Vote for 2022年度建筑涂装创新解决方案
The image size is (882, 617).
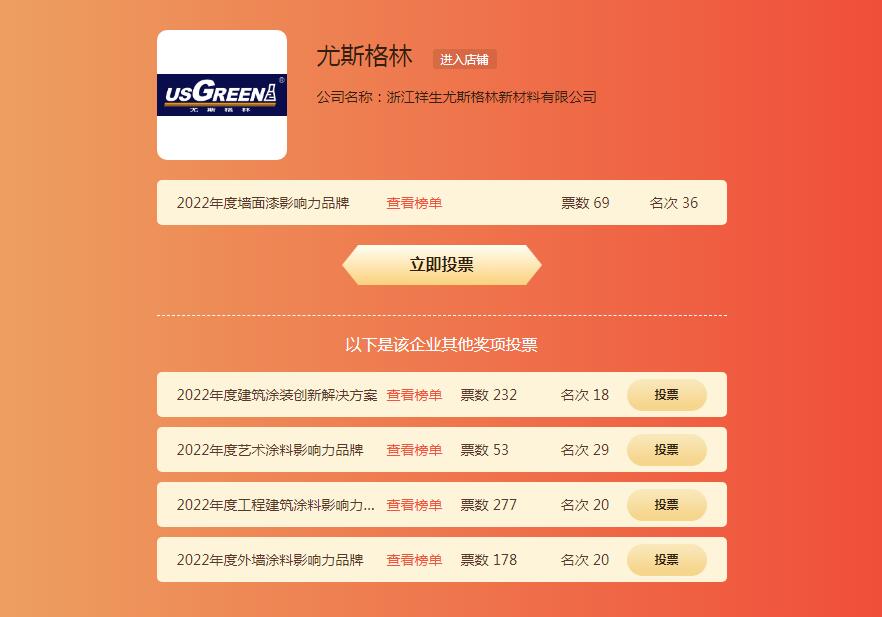coord(666,395)
